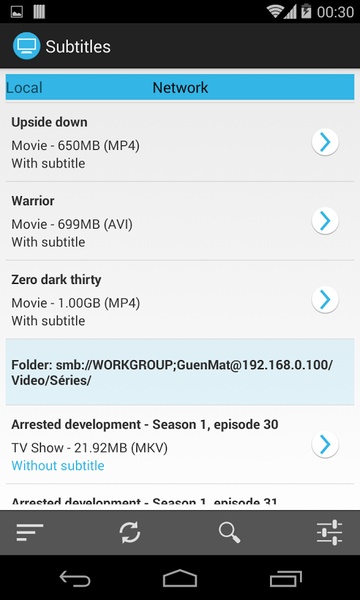The height and width of the screenshot is (600, 360).
Task: Open the settings sliders icon
Action: 329,532
